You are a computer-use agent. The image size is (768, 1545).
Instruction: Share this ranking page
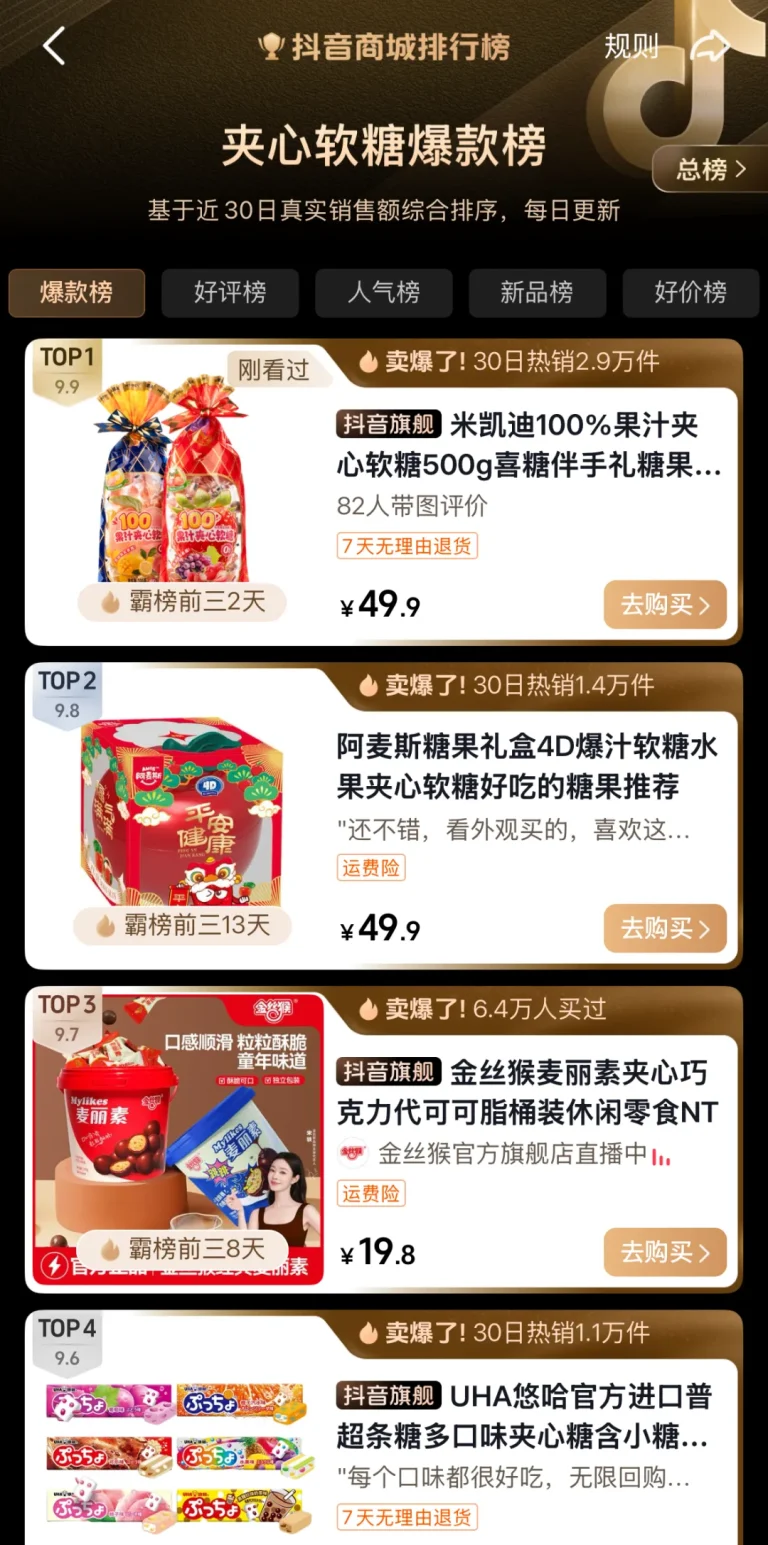711,46
